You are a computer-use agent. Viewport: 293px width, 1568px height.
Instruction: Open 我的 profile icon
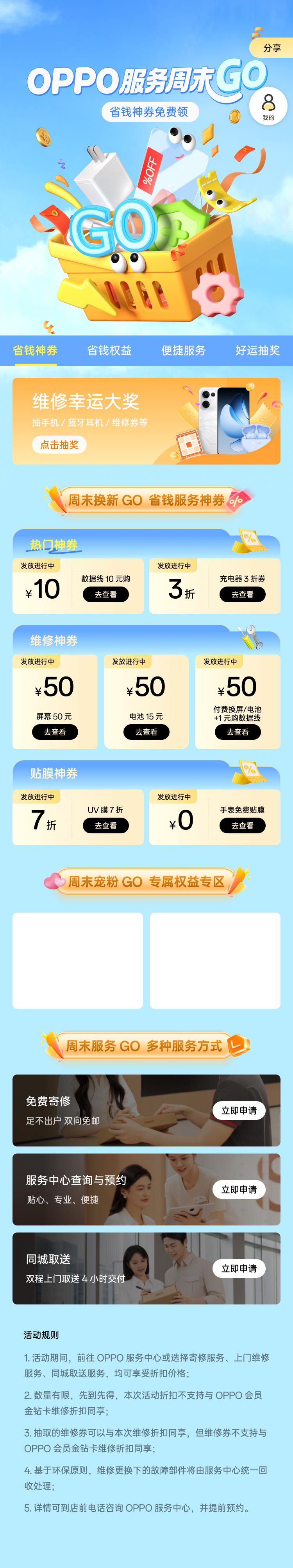(x=268, y=106)
